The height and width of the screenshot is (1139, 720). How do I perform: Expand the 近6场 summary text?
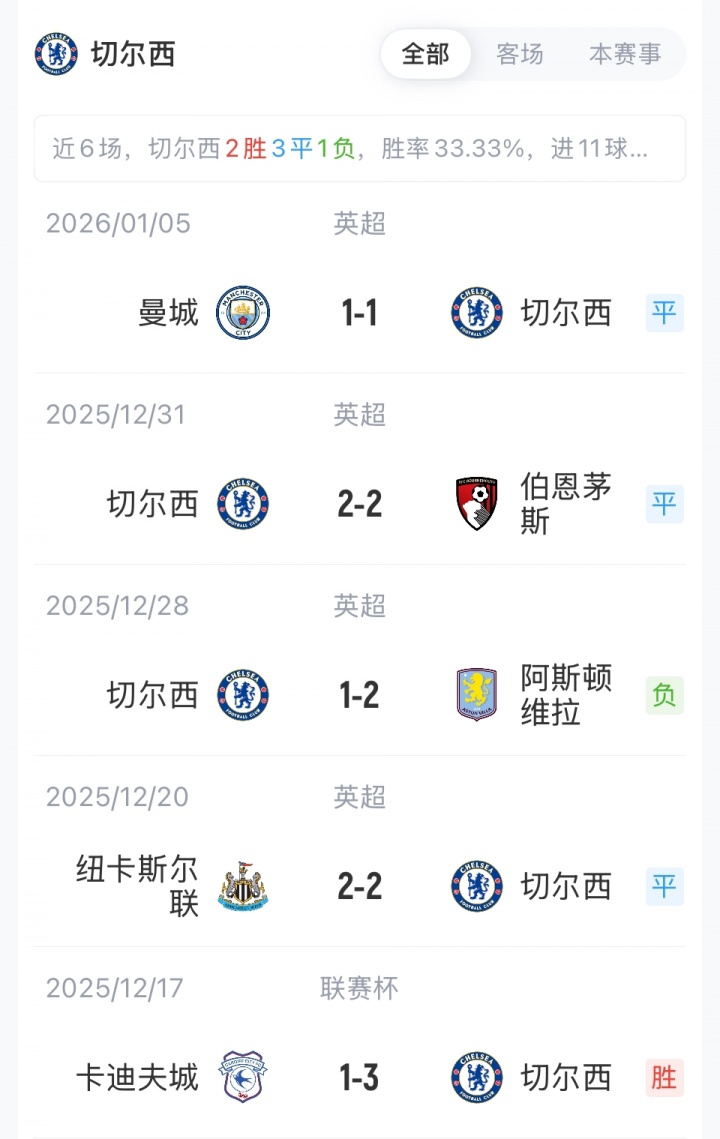(x=360, y=149)
